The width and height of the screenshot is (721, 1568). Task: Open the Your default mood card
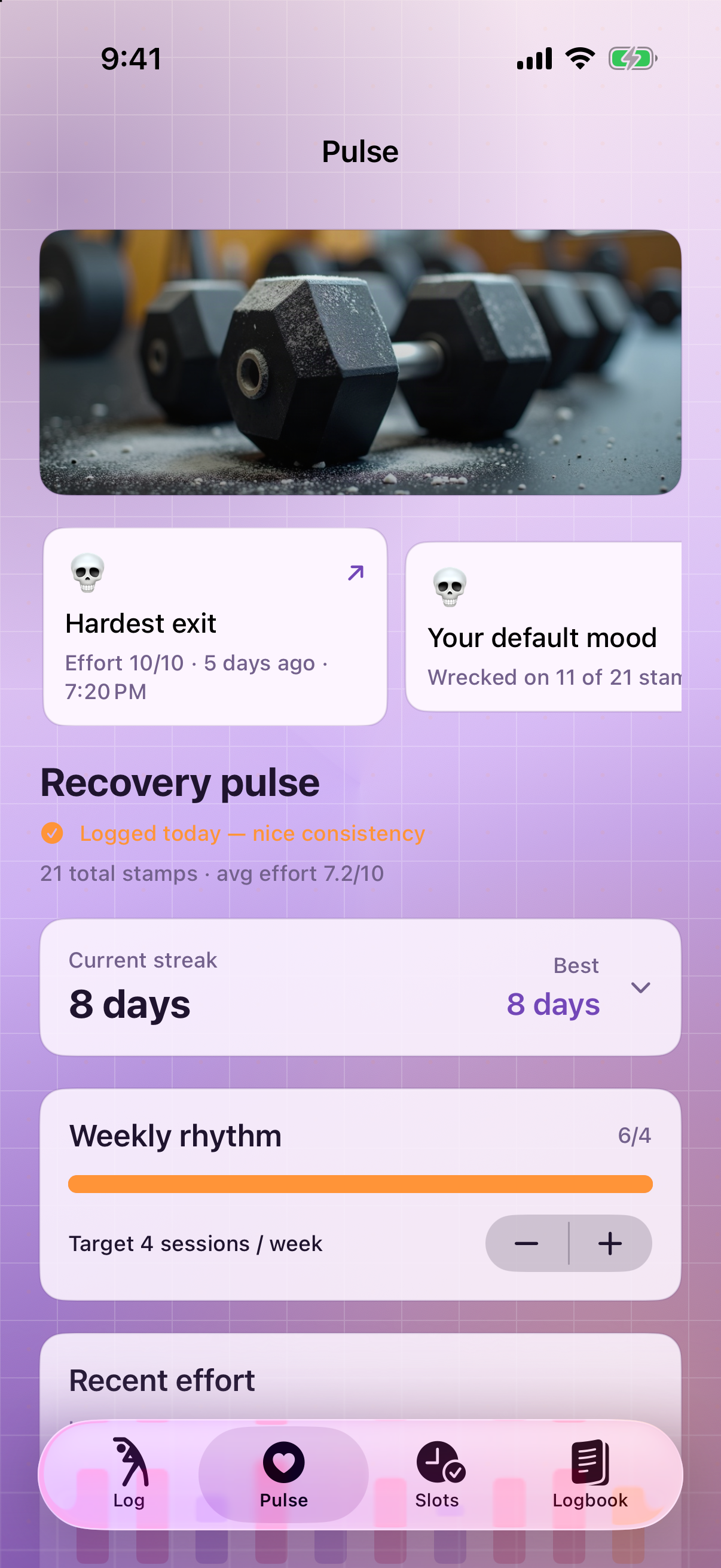(543, 626)
